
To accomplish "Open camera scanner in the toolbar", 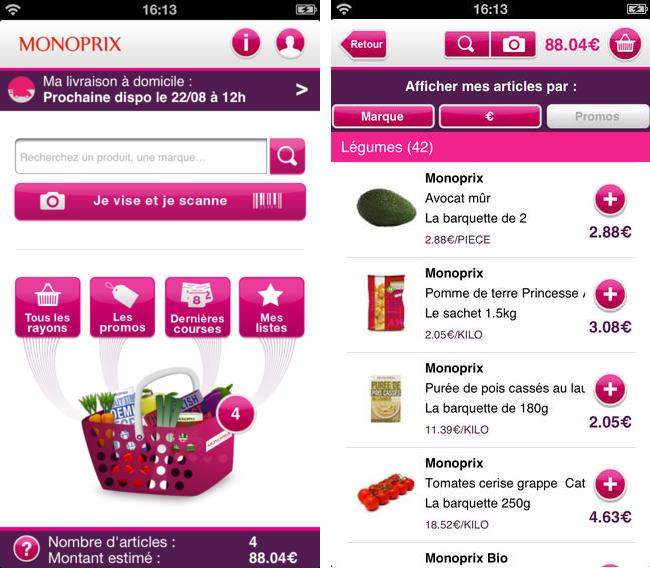I will pos(512,45).
